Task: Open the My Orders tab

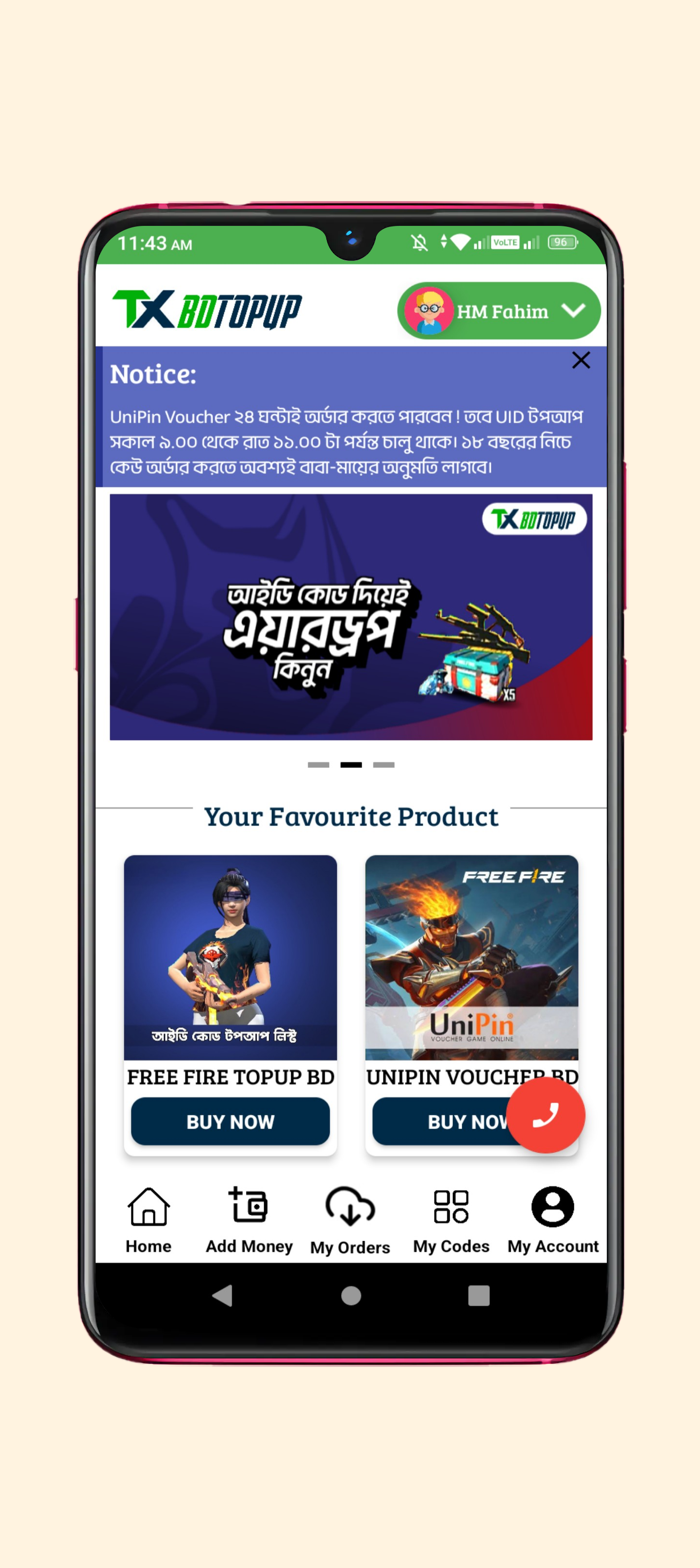Action: click(x=350, y=1220)
